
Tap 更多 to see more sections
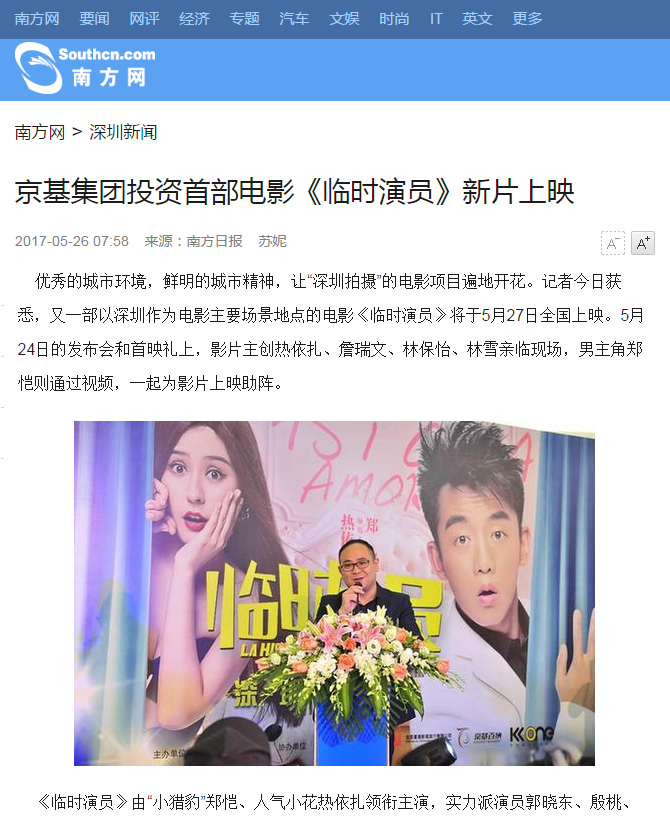pos(527,19)
